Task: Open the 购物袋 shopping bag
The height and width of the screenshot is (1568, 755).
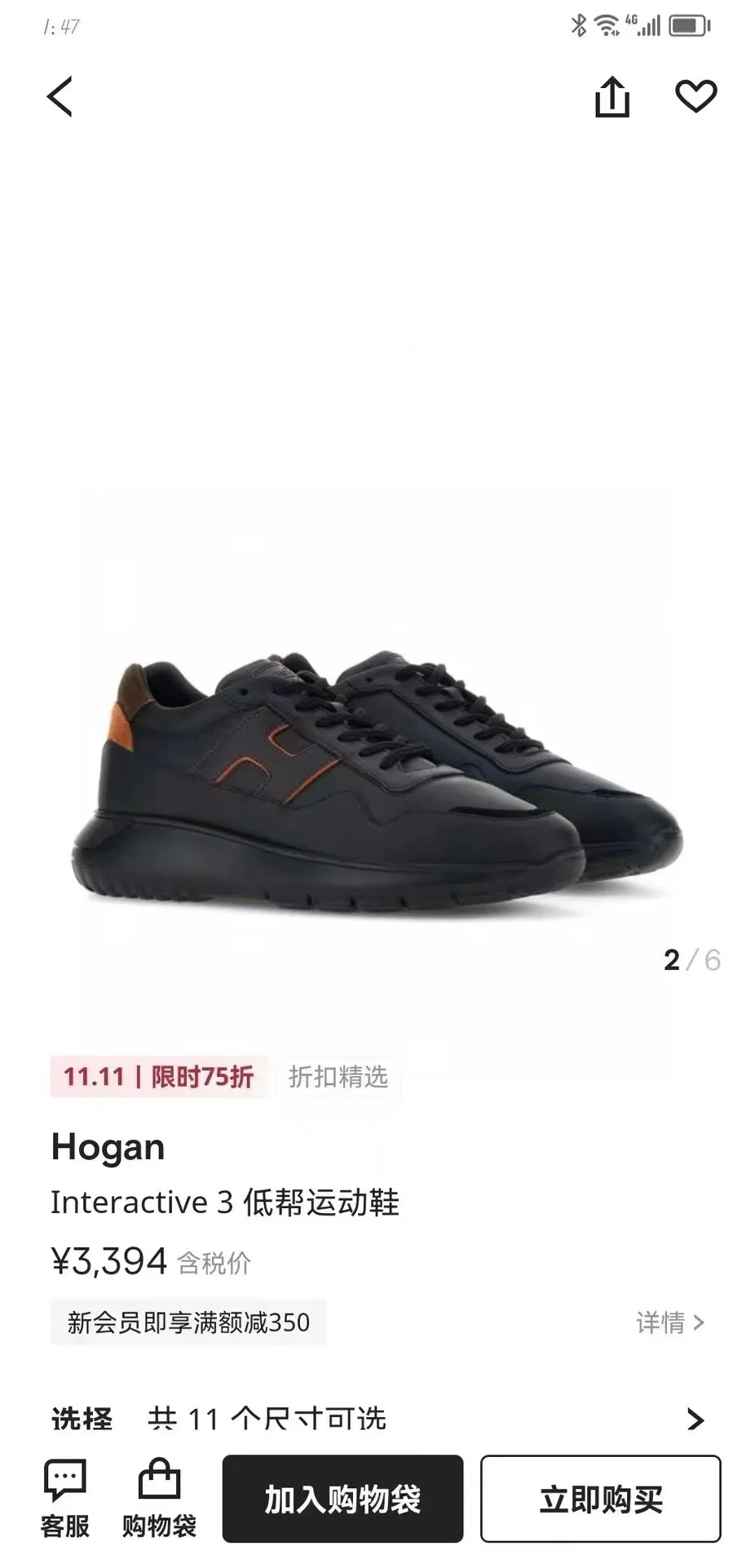Action: [x=159, y=1499]
